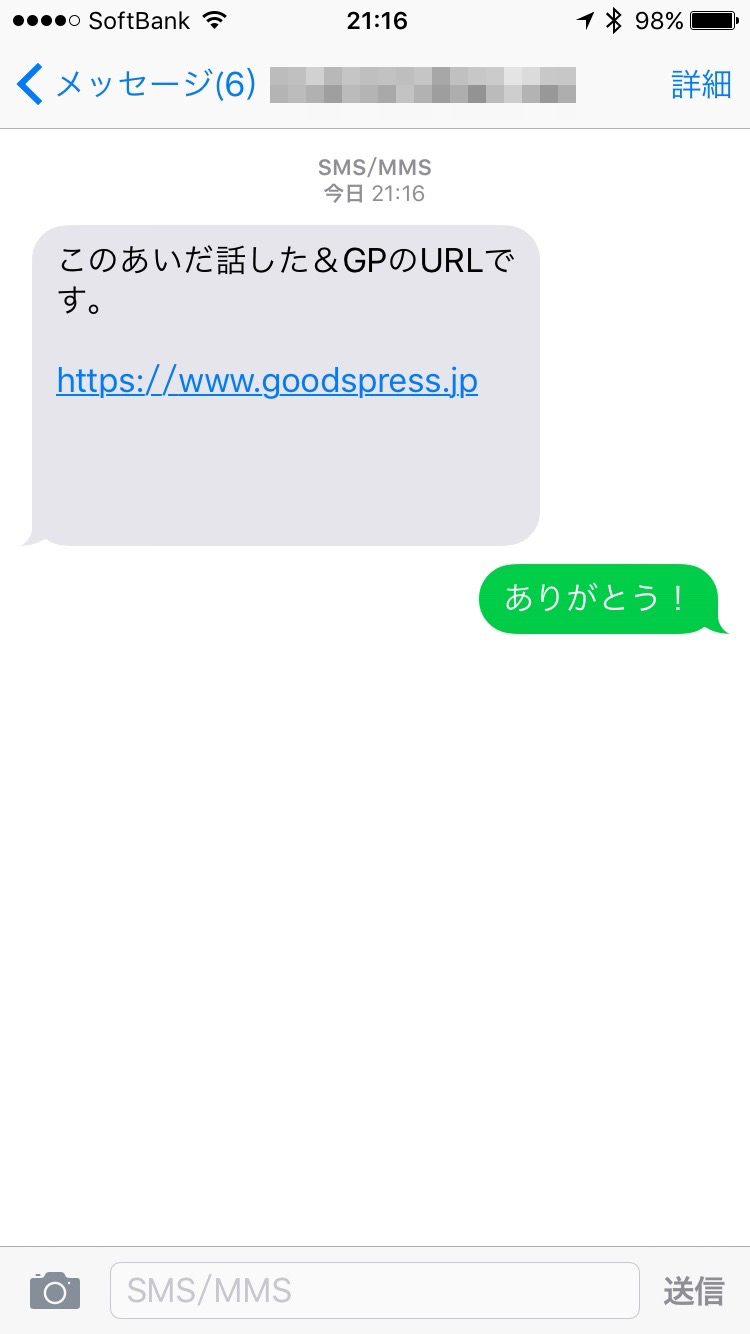Tap the camera icon to attach a photo
The width and height of the screenshot is (750, 1334).
(x=54, y=1291)
